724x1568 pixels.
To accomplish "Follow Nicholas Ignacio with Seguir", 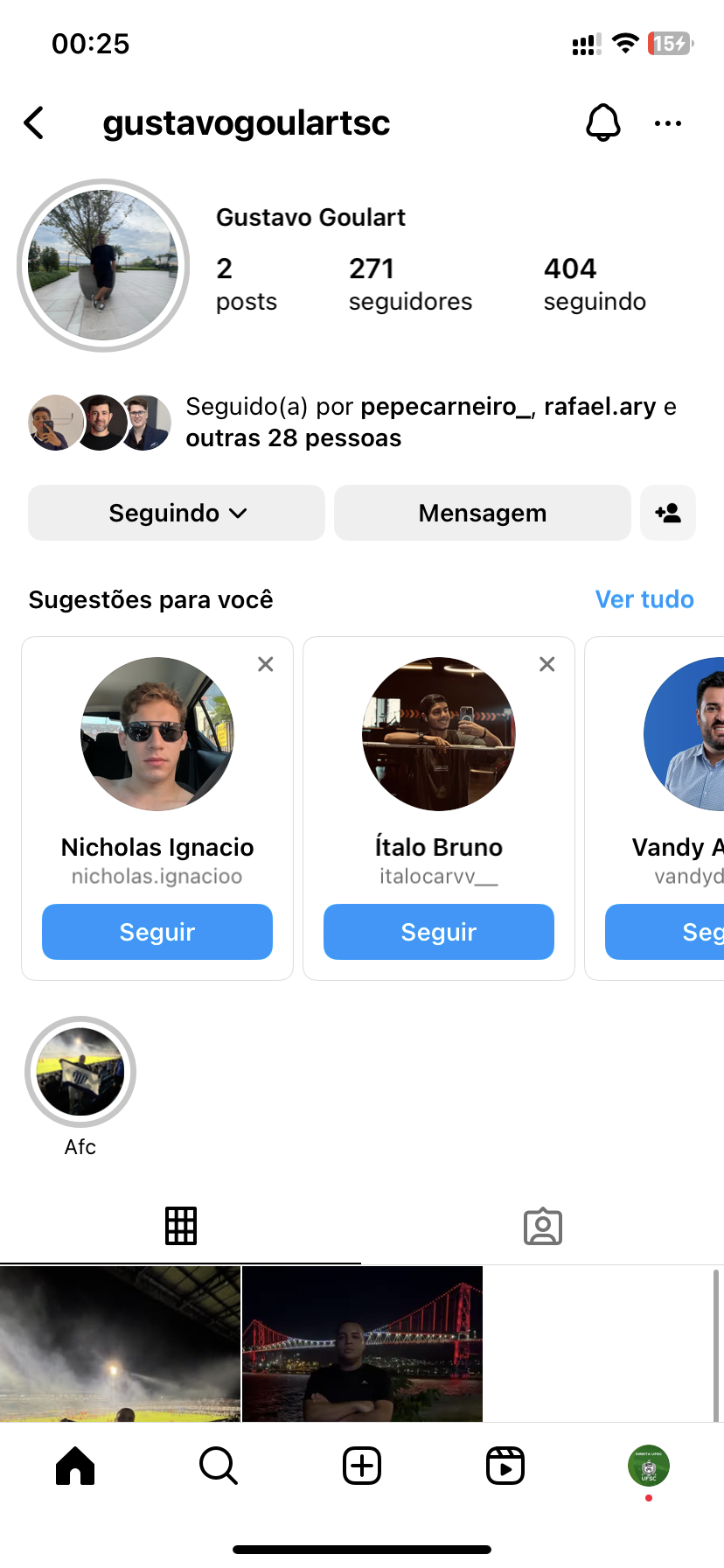I will point(157,932).
